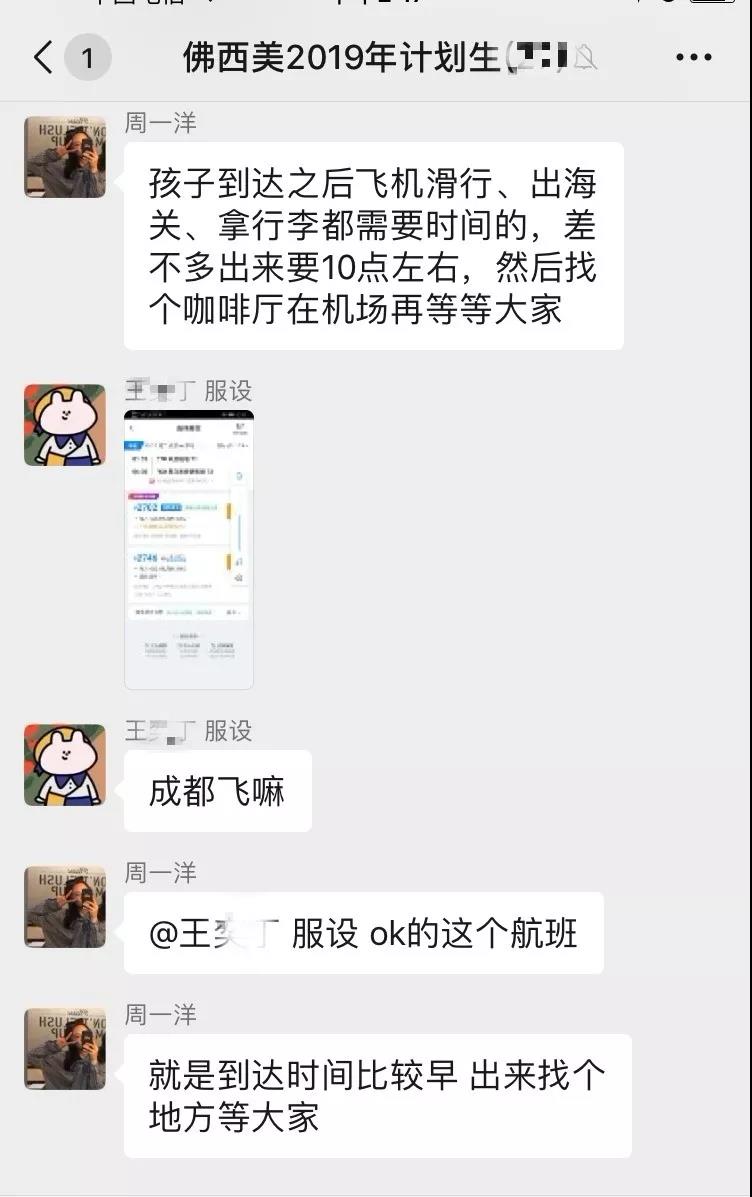Open 周一洋's avatar on the first message
Screen dimensions: 752x1197
coord(65,157)
